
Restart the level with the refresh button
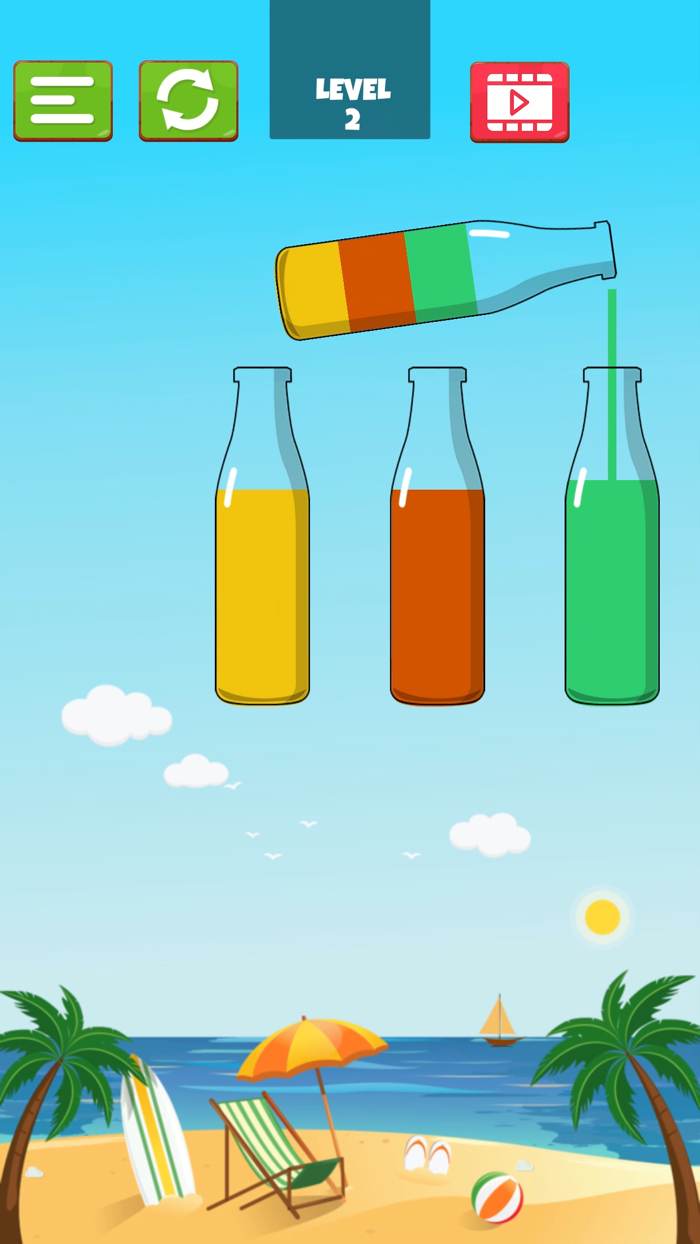click(189, 101)
